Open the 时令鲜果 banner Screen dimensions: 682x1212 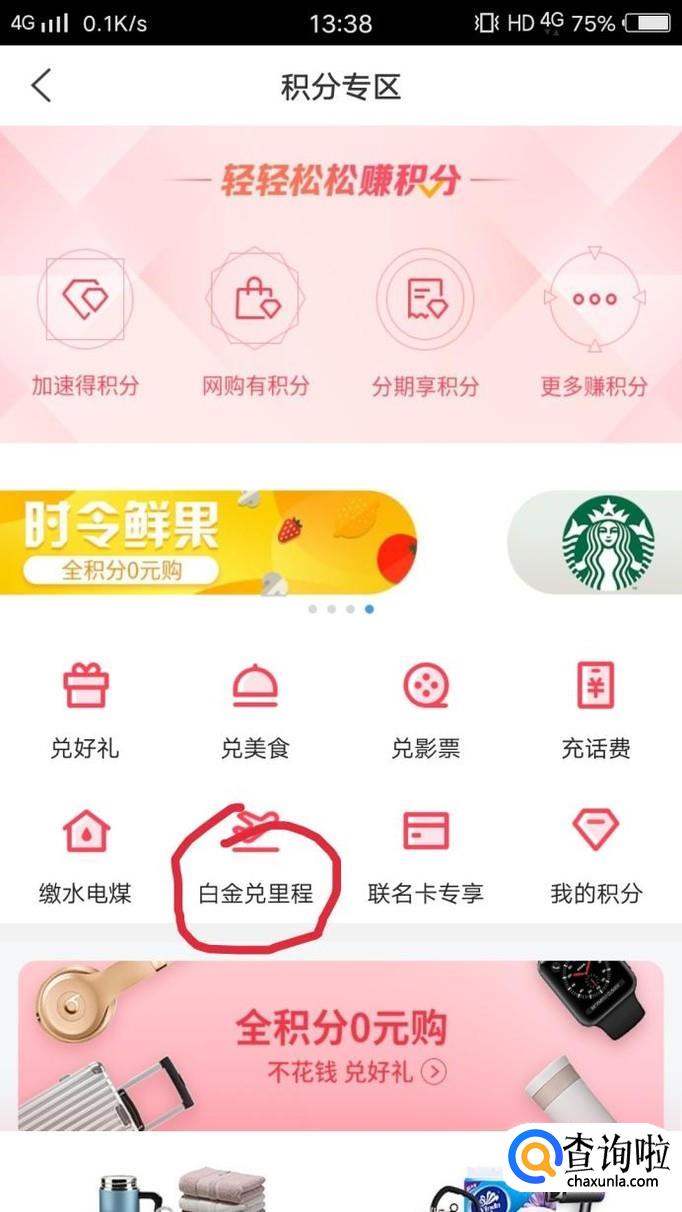point(208,542)
